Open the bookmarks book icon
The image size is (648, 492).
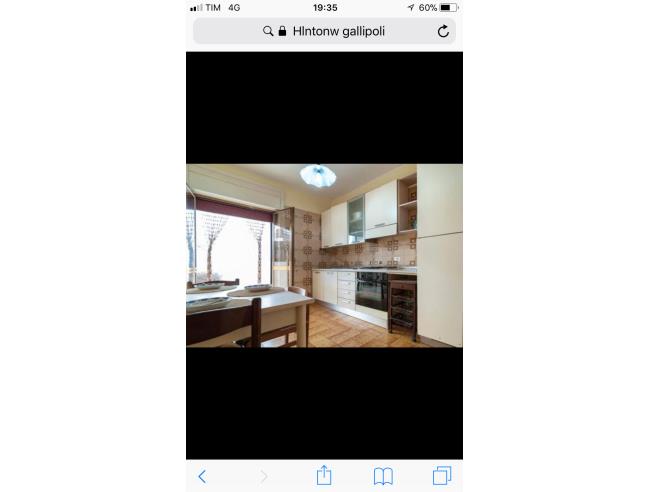coord(383,476)
